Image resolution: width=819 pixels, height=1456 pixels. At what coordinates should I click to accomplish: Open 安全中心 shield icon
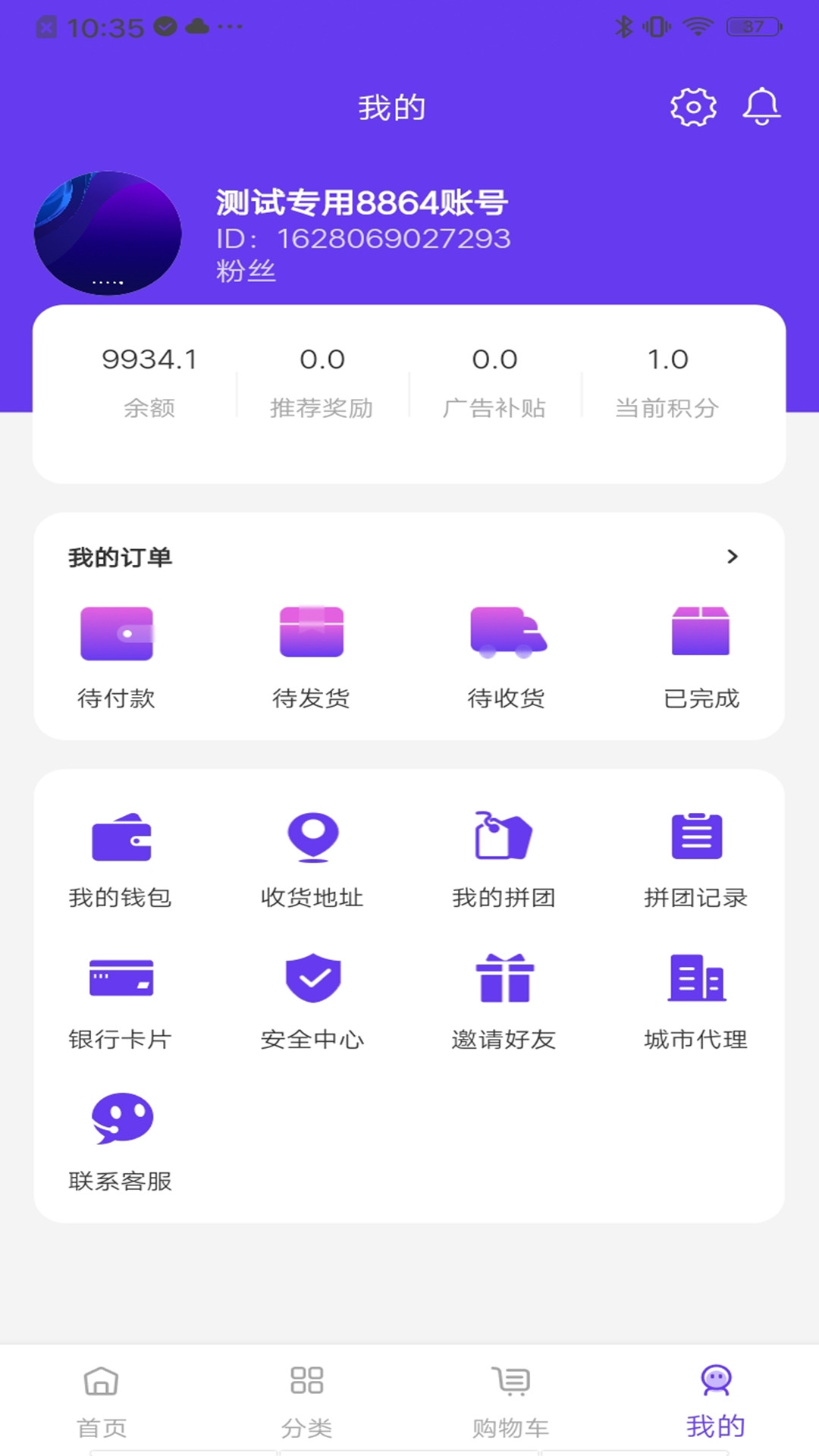click(312, 978)
